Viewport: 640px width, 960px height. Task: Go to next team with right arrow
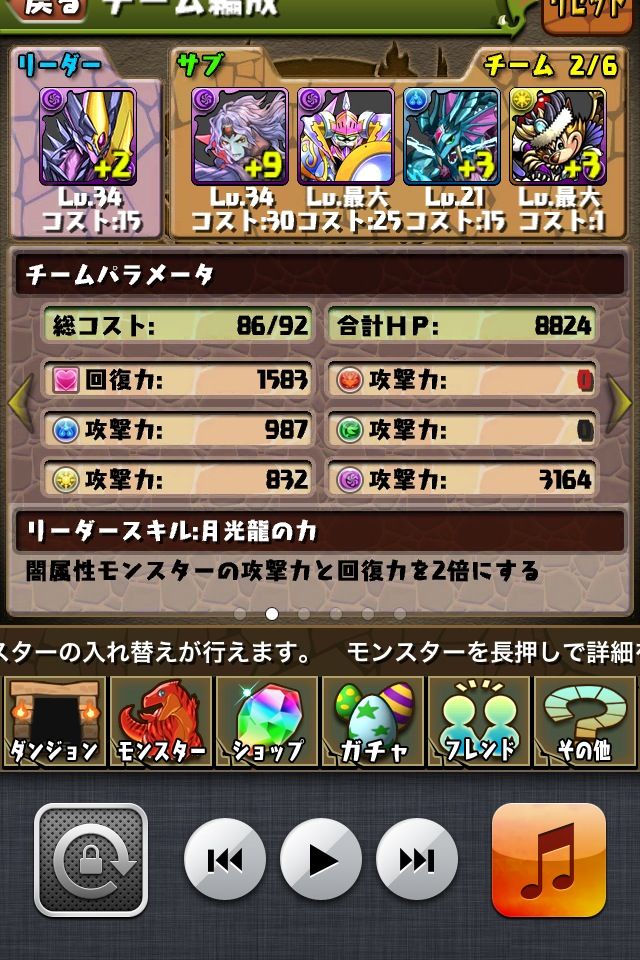tap(619, 404)
